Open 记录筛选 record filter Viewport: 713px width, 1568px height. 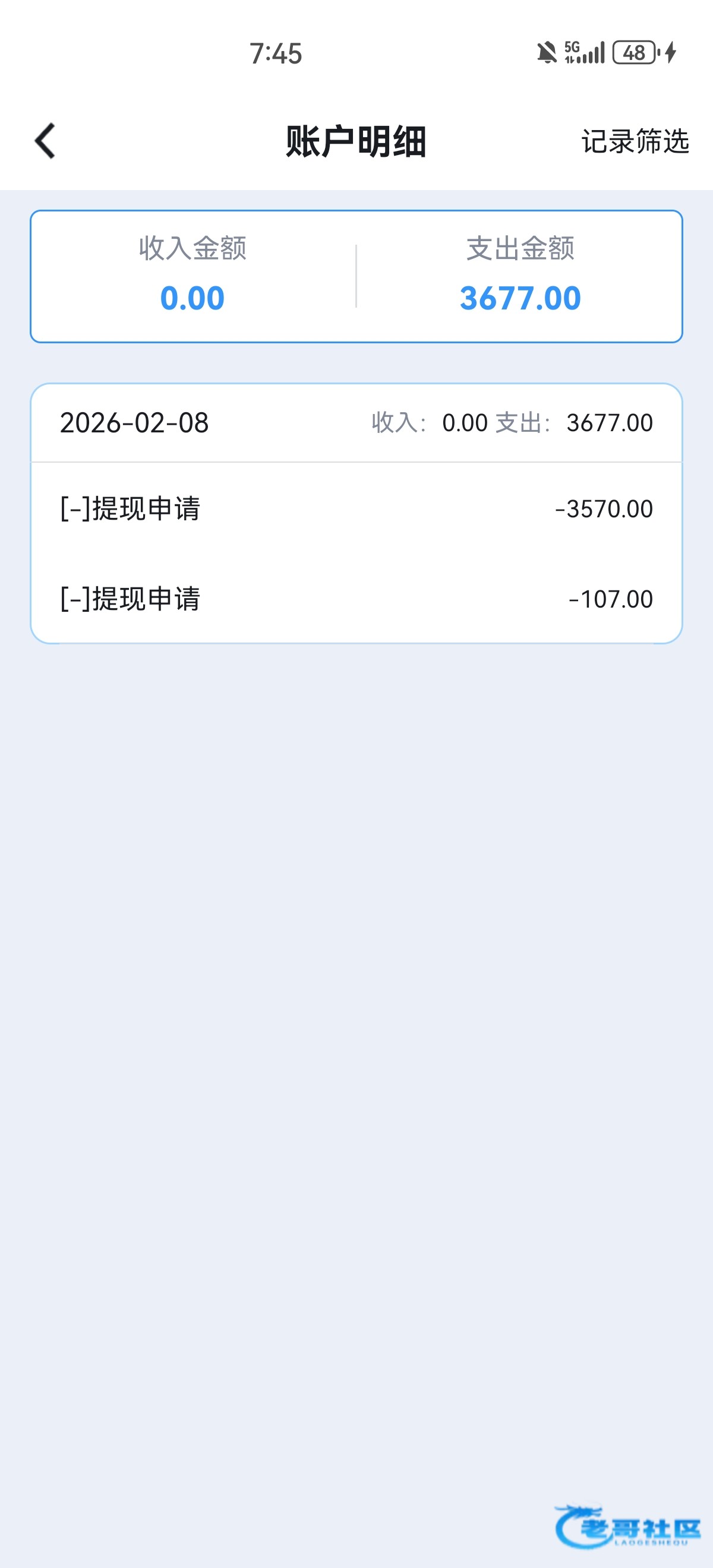pyautogui.click(x=635, y=141)
